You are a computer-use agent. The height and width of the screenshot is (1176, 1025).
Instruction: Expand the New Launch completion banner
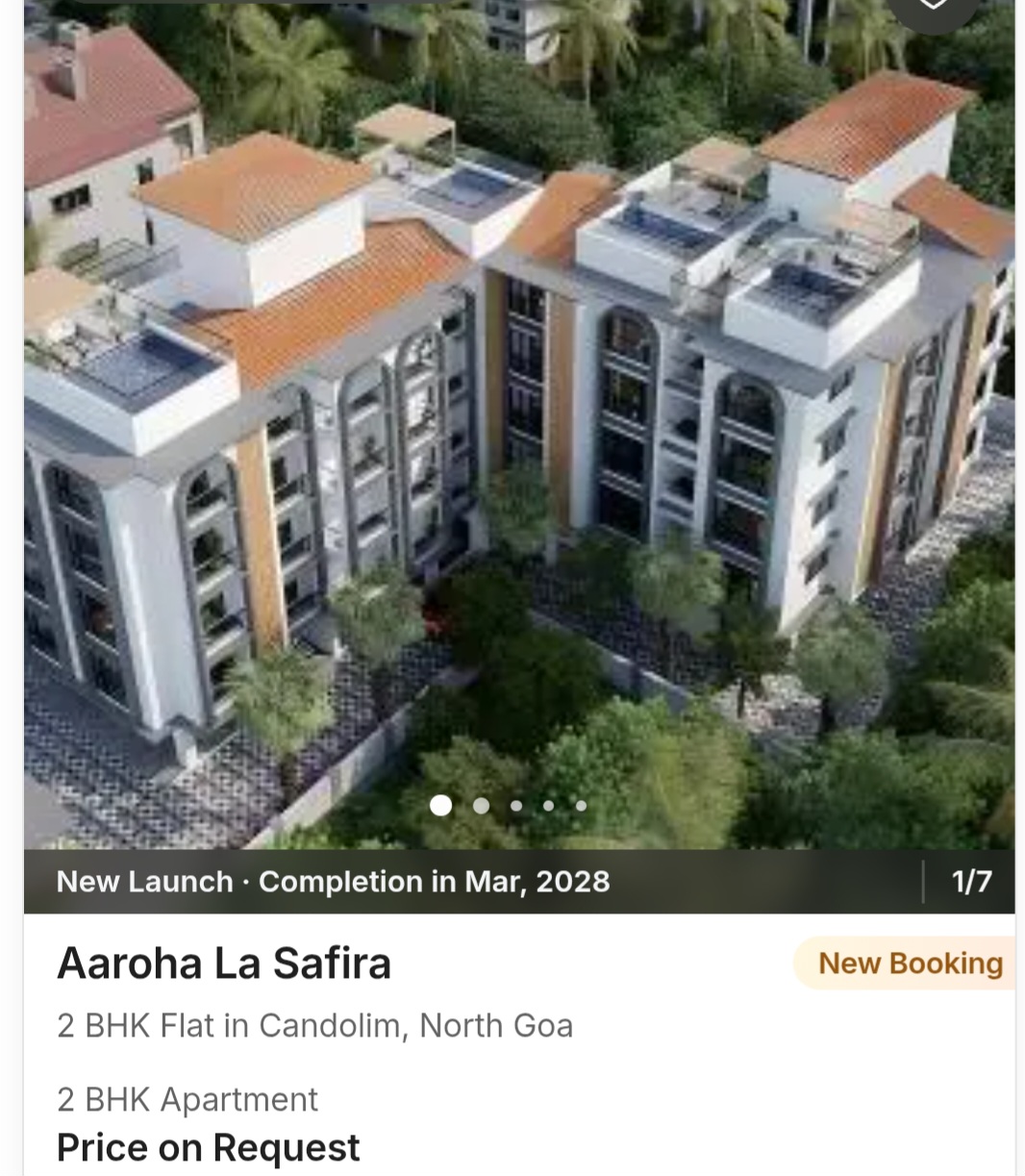333,880
